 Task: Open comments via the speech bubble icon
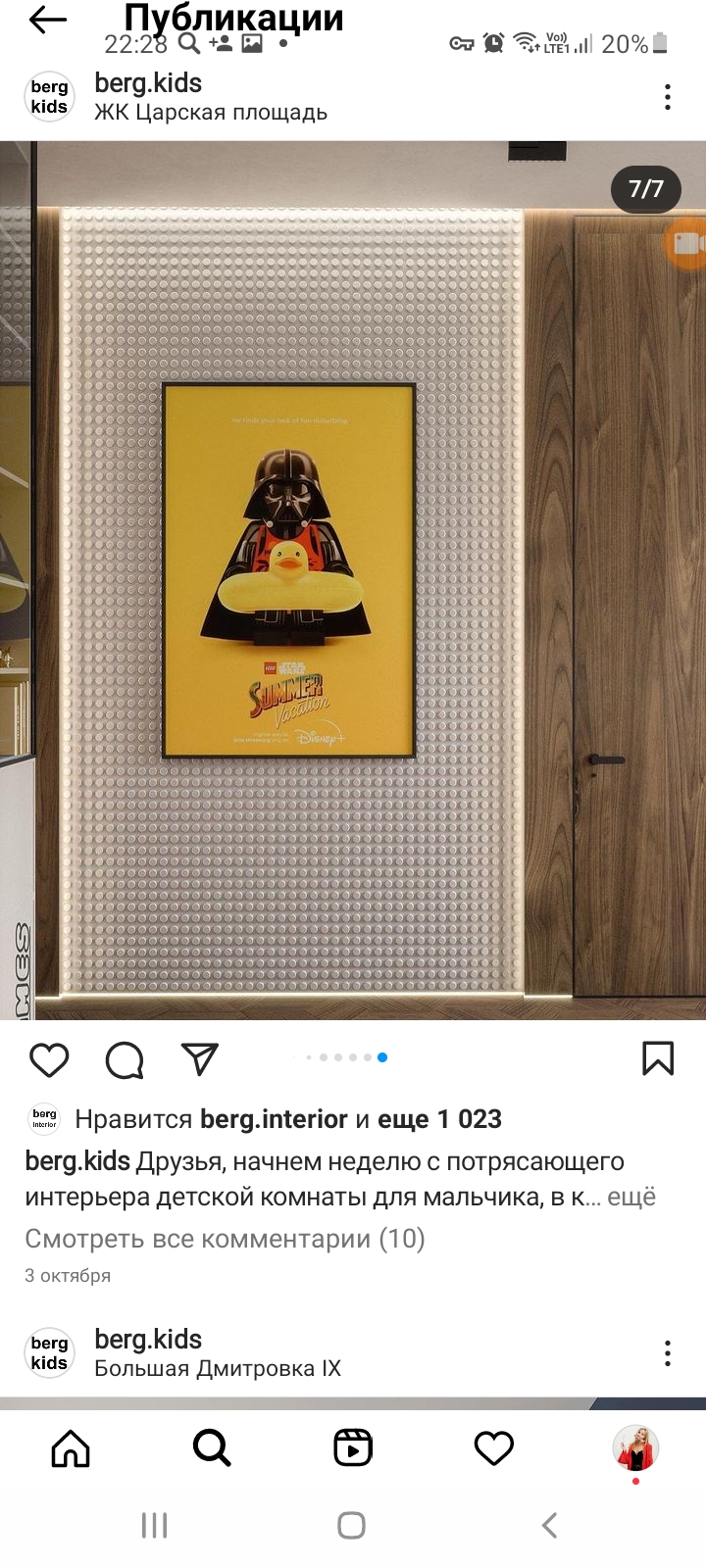pyautogui.click(x=125, y=1059)
